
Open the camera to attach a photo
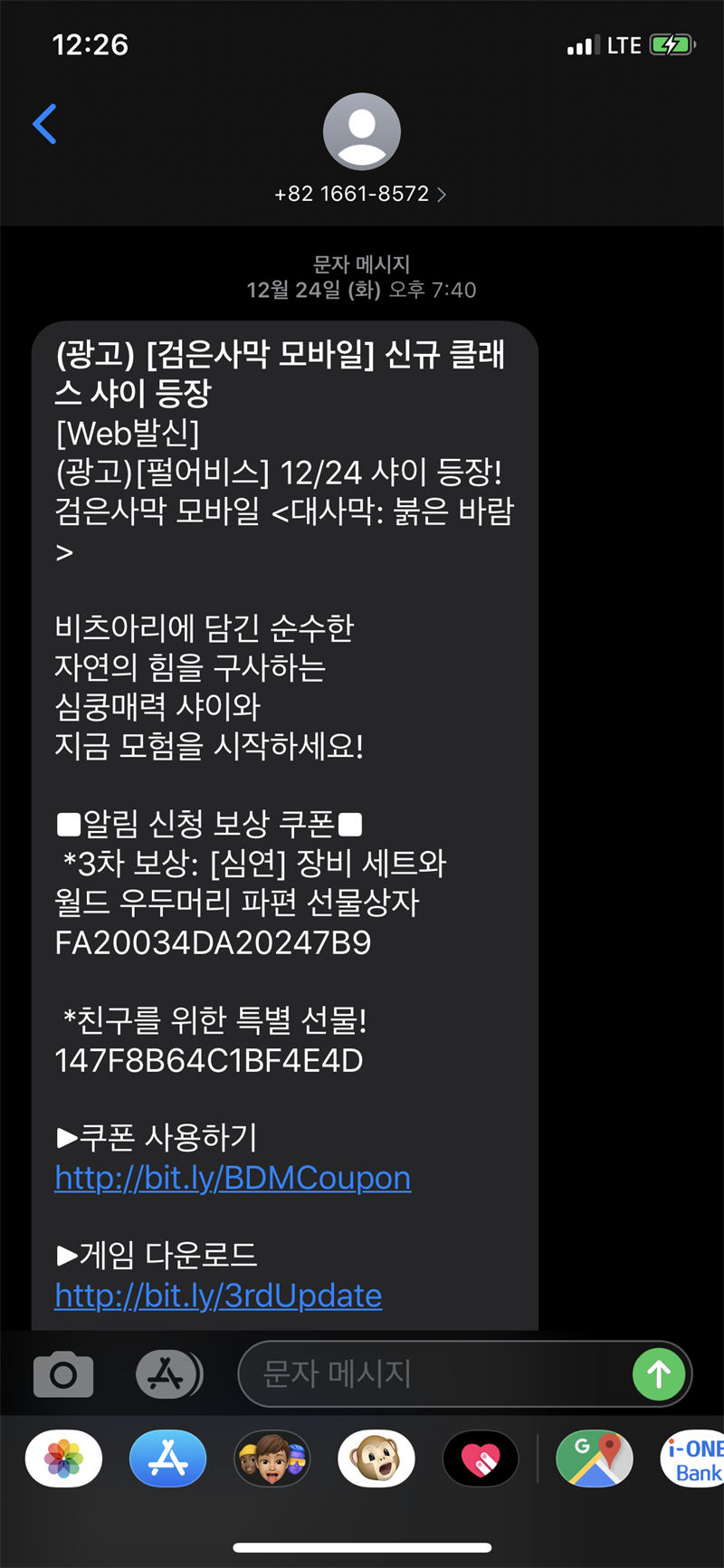click(x=62, y=1375)
